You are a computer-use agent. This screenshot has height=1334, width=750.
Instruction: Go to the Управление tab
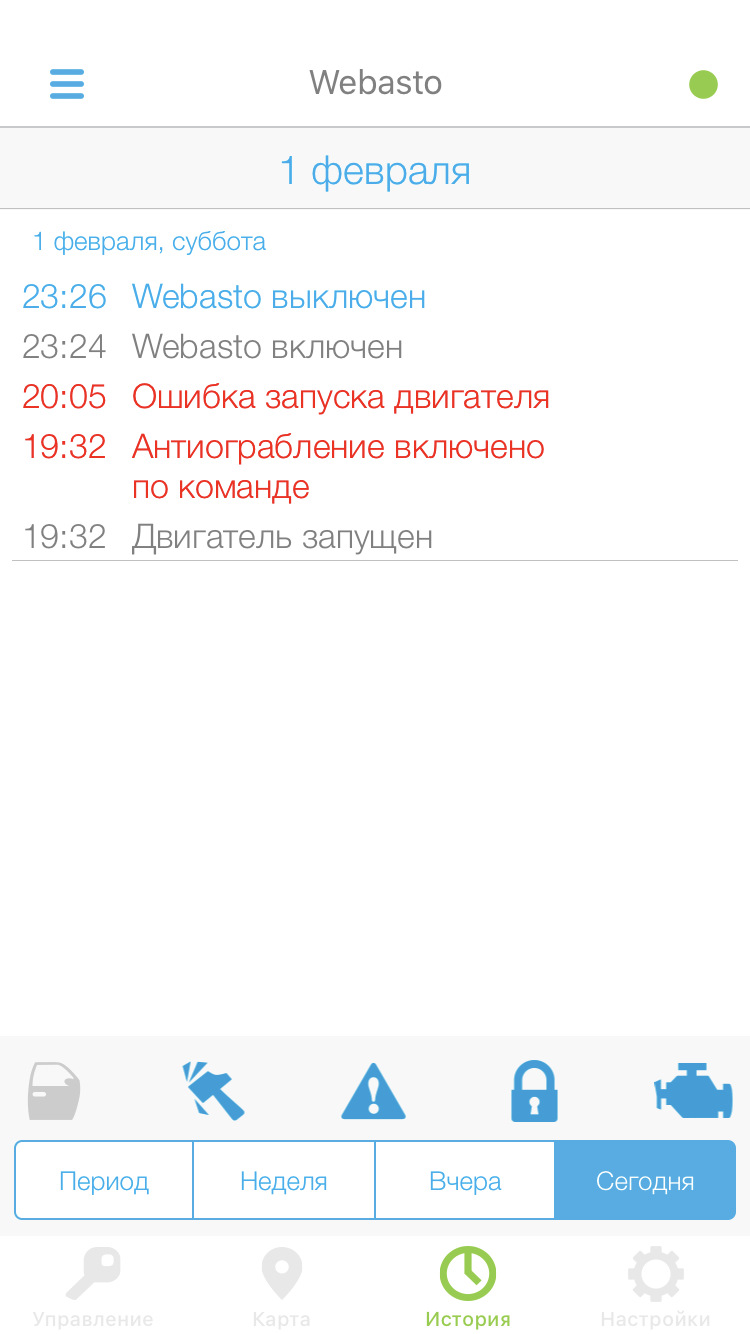click(x=93, y=1288)
